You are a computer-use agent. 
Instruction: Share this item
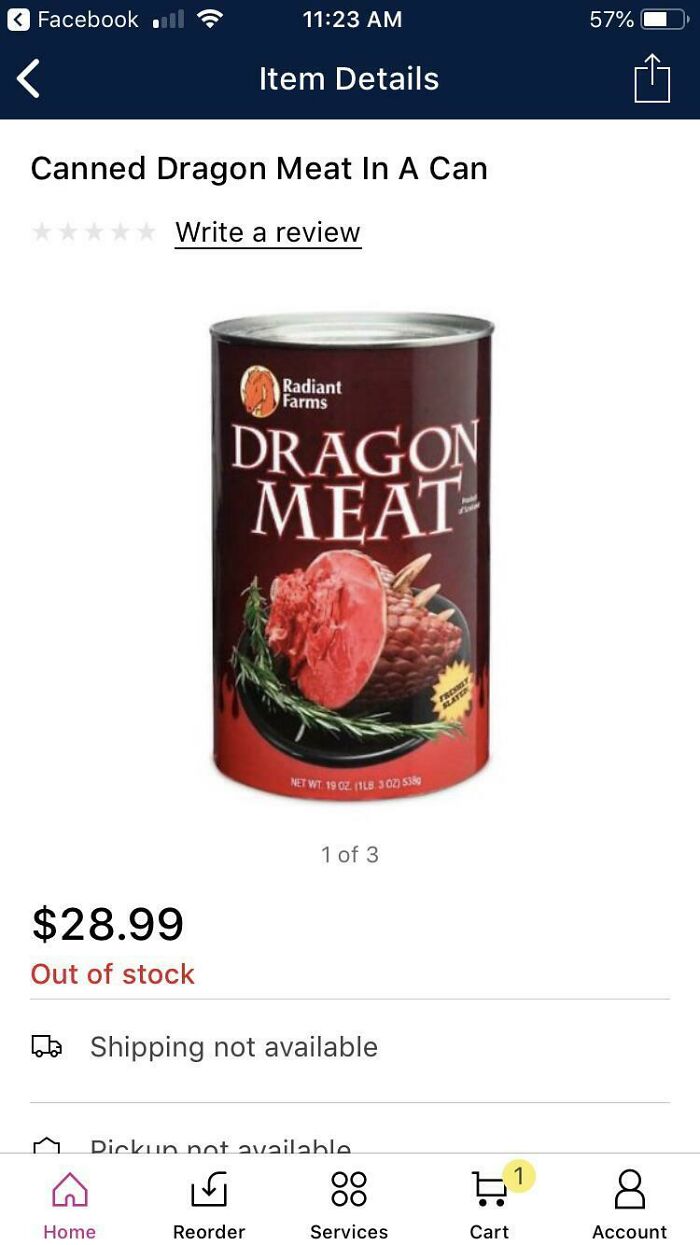(651, 78)
